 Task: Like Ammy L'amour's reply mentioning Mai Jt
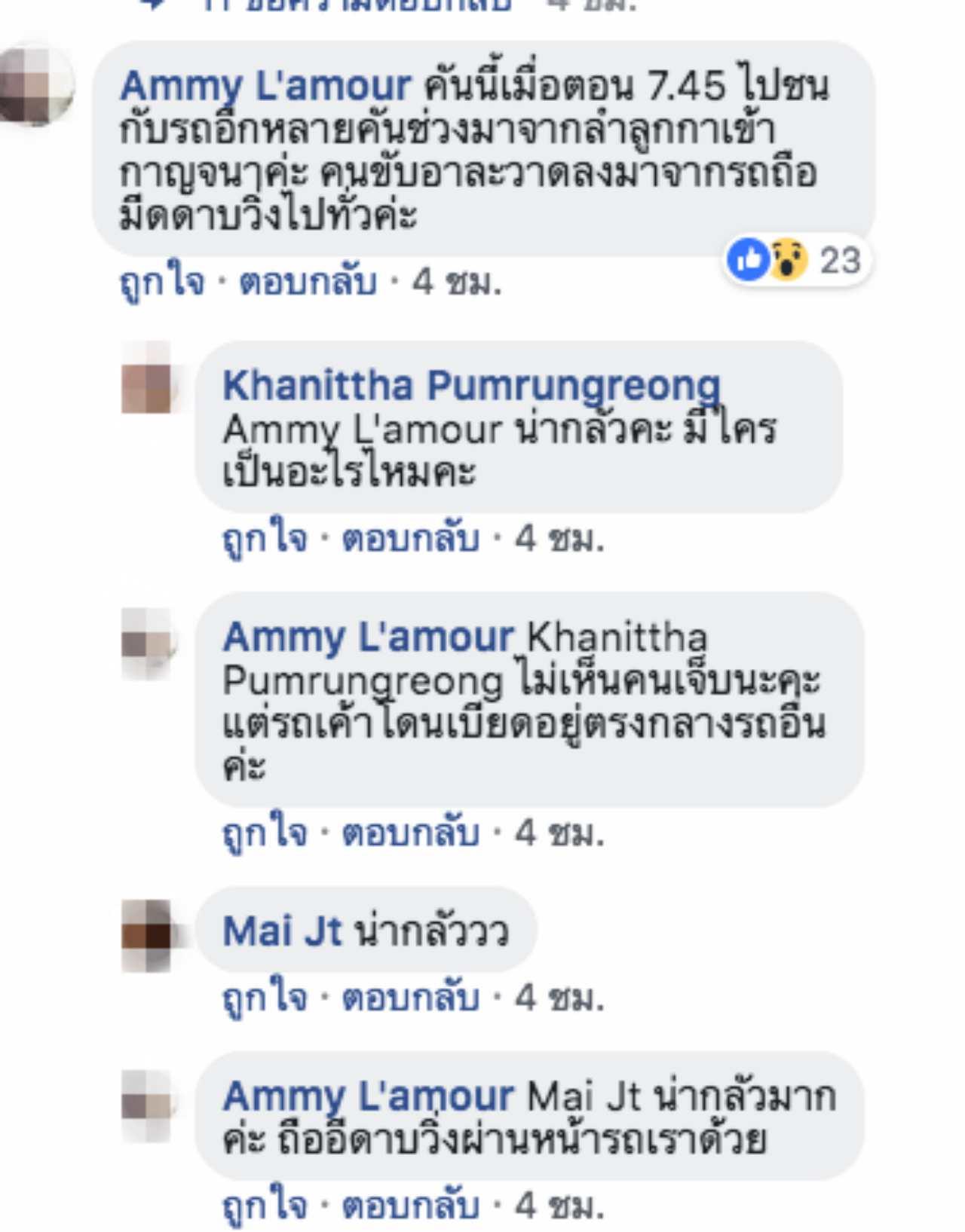point(265,1205)
